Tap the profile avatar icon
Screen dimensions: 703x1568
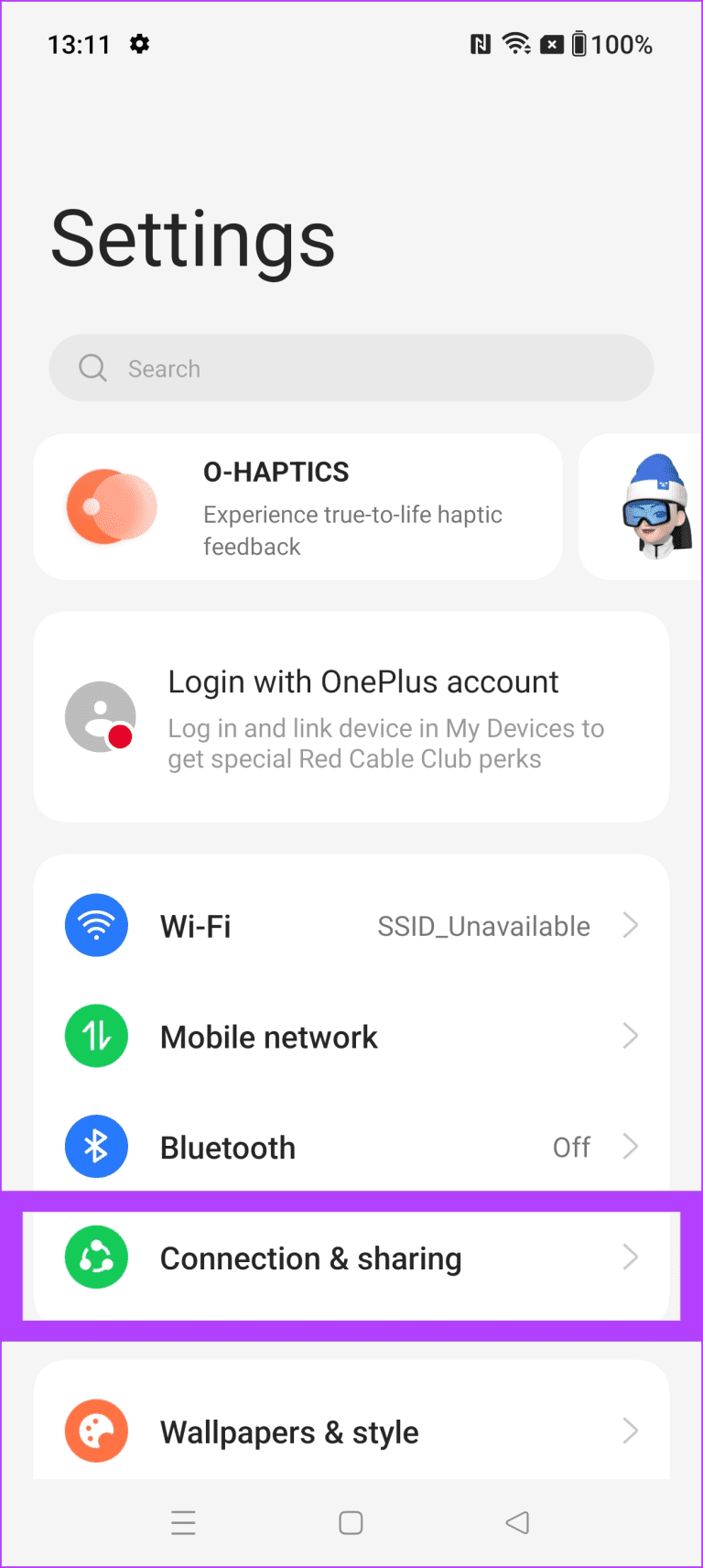pyautogui.click(x=101, y=716)
